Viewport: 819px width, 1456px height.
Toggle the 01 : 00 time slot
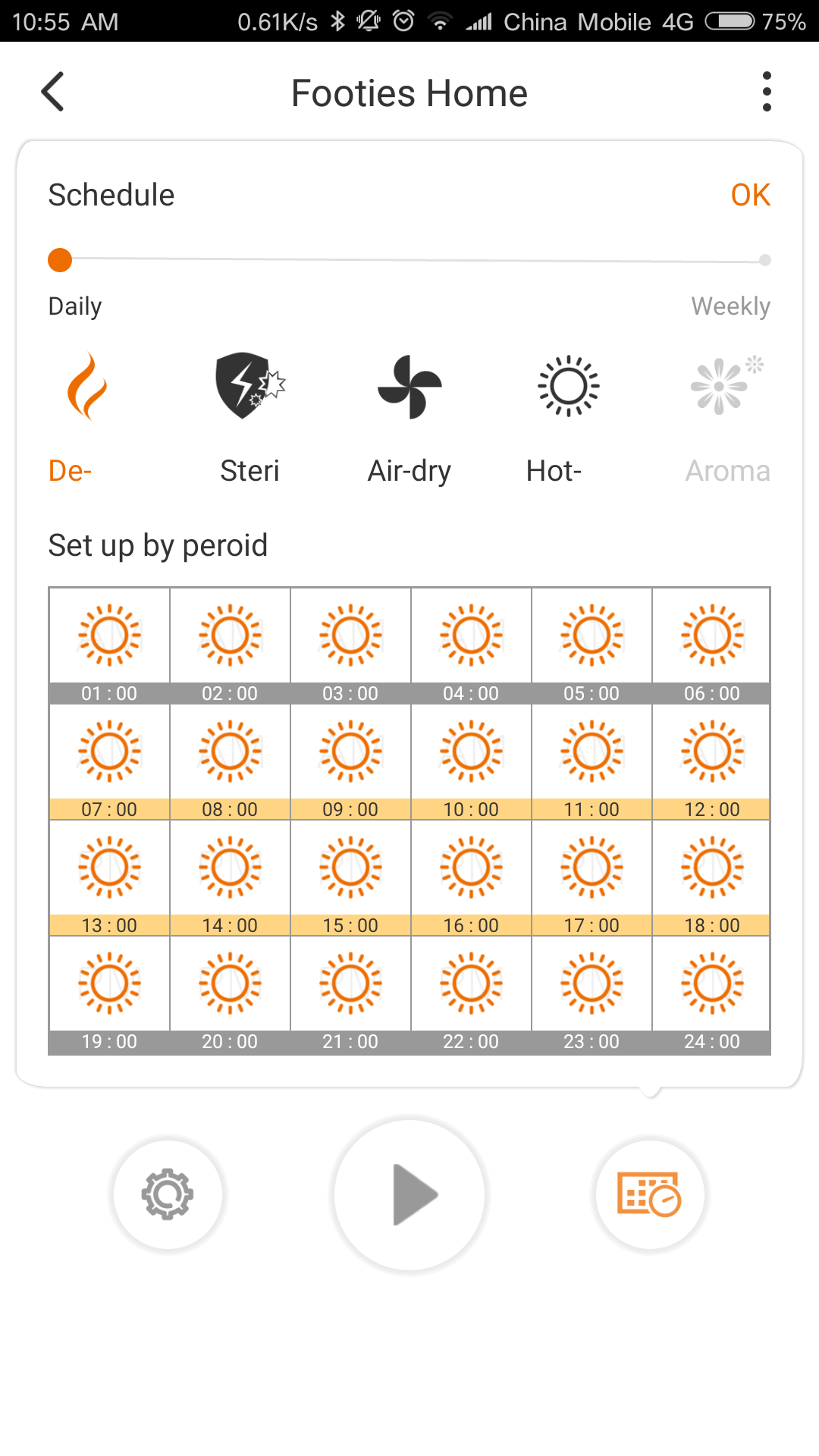(x=109, y=645)
